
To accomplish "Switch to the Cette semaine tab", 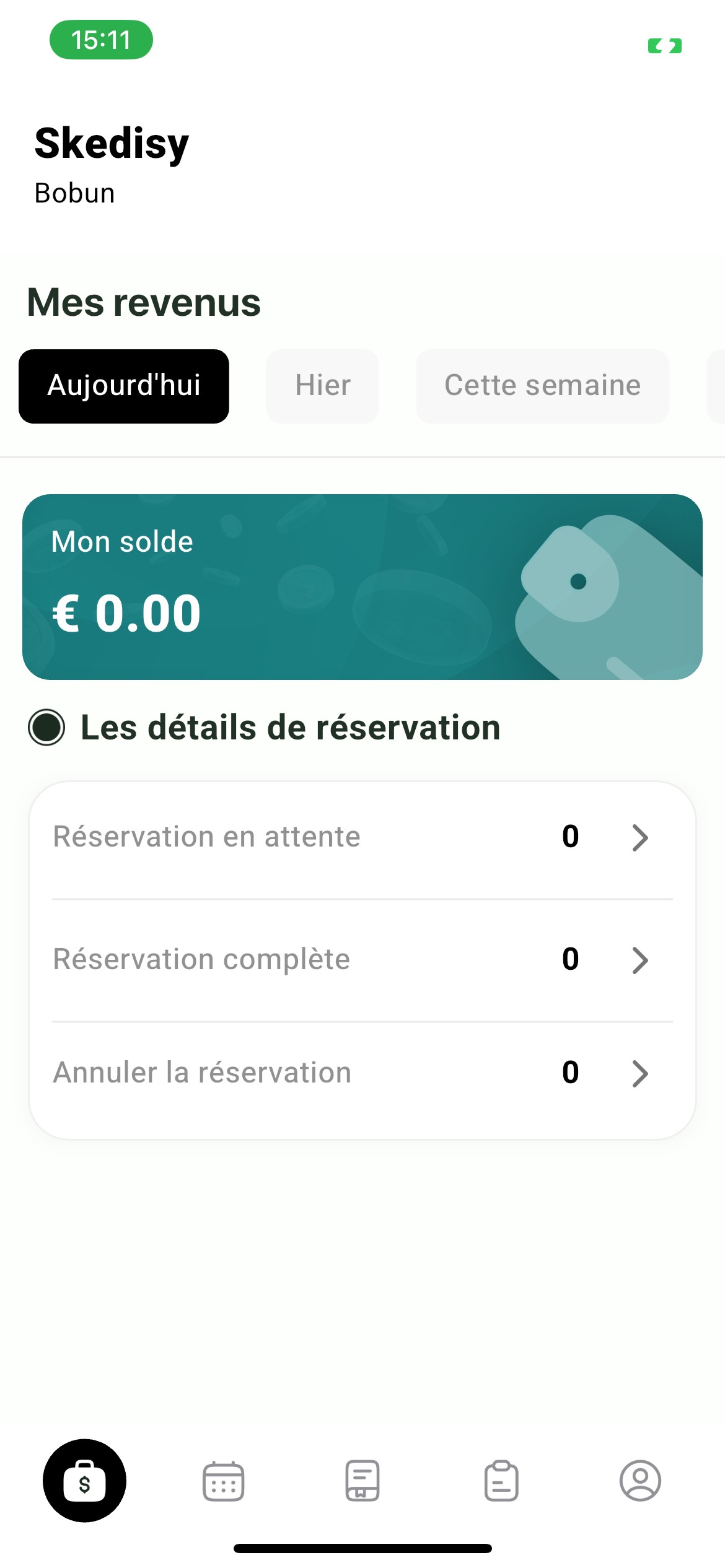I will click(x=542, y=385).
